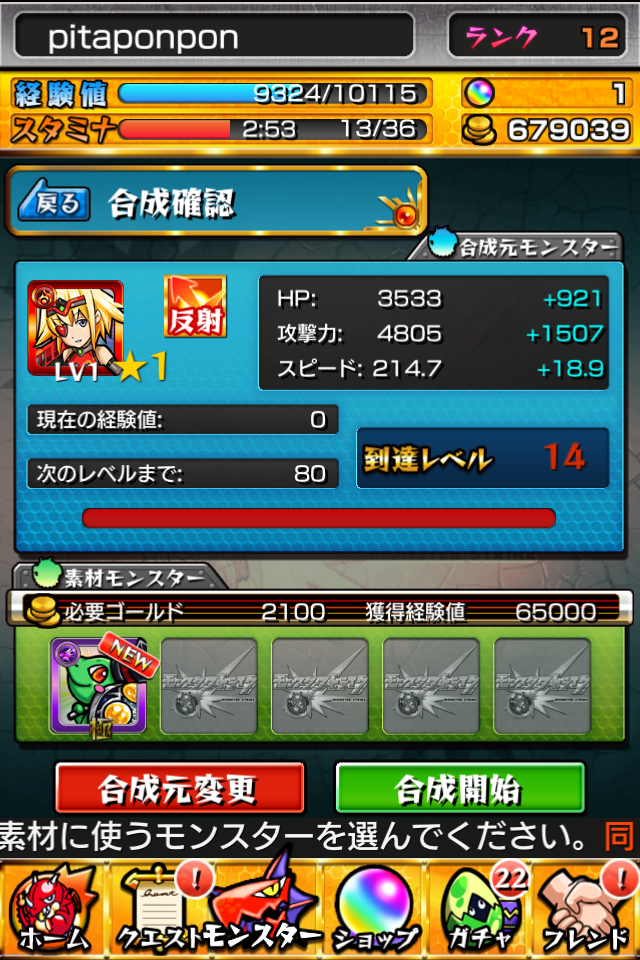Start fusion with 合成開始 button
Image resolution: width=640 pixels, height=960 pixels.
459,789
